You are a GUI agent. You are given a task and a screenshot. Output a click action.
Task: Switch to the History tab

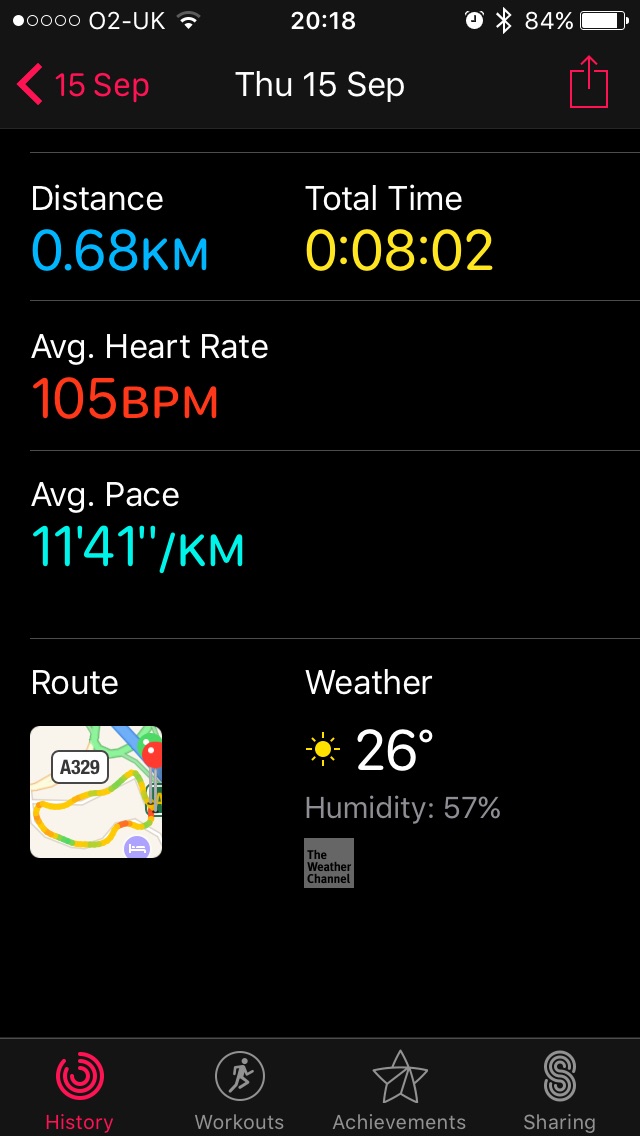coord(80,1089)
